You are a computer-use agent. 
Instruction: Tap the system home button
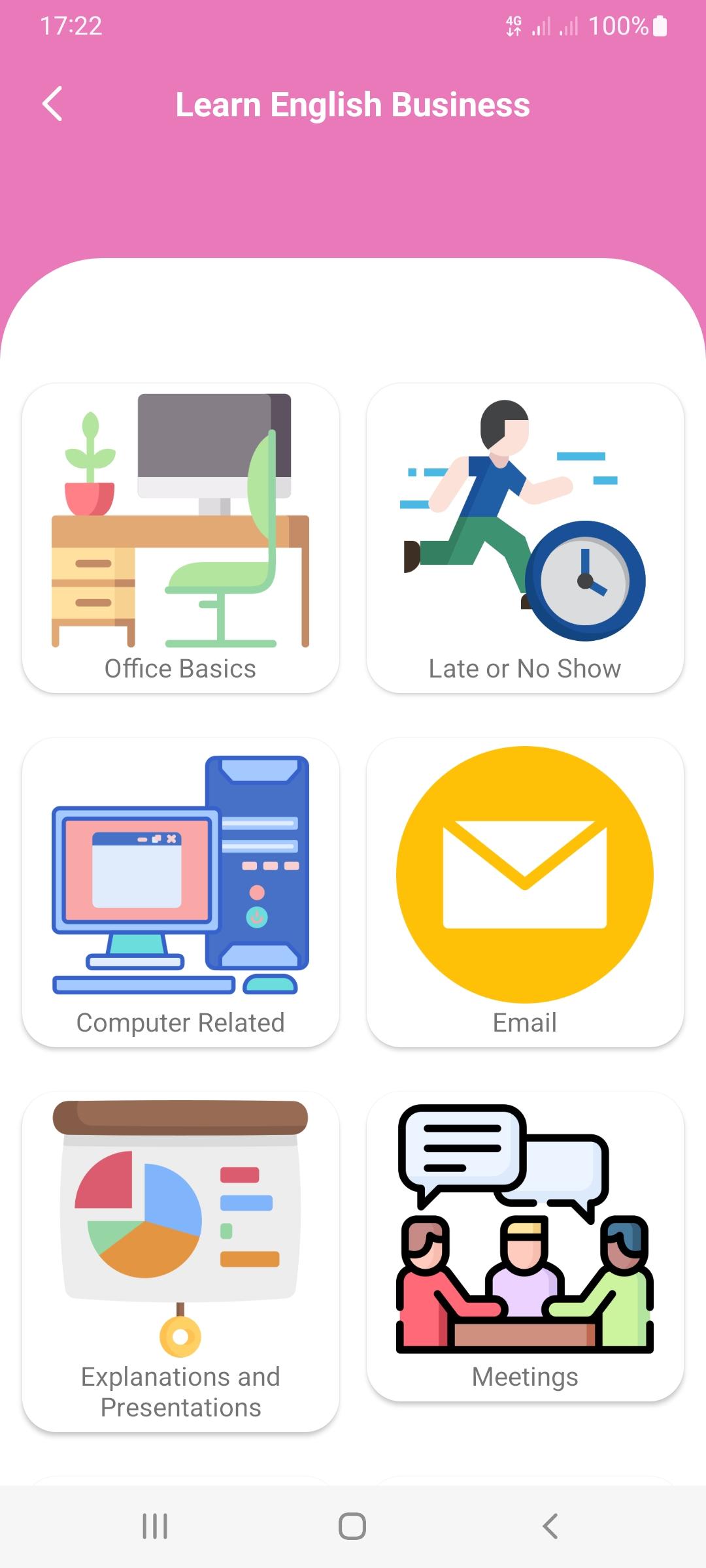[x=352, y=1526]
